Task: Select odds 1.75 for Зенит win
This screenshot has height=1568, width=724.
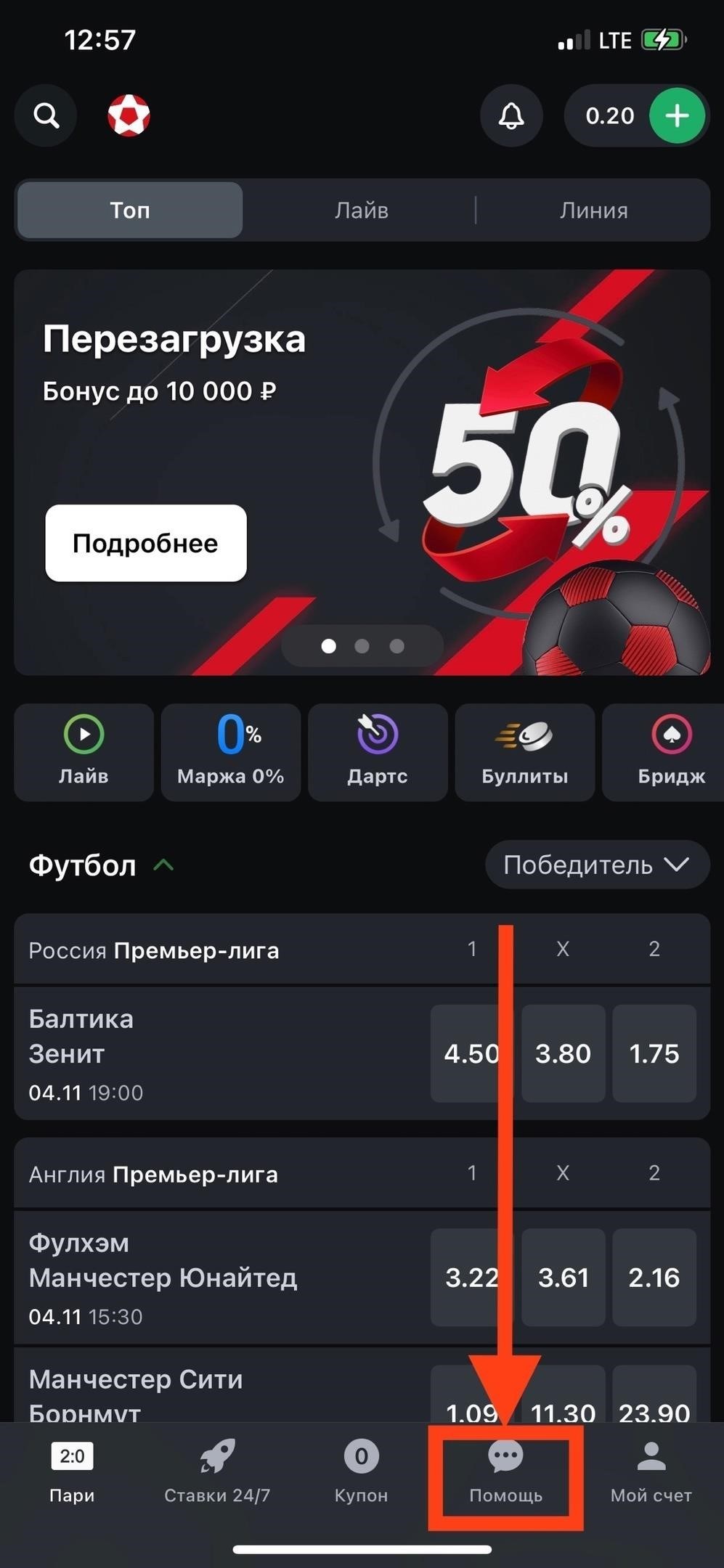Action: point(654,1053)
